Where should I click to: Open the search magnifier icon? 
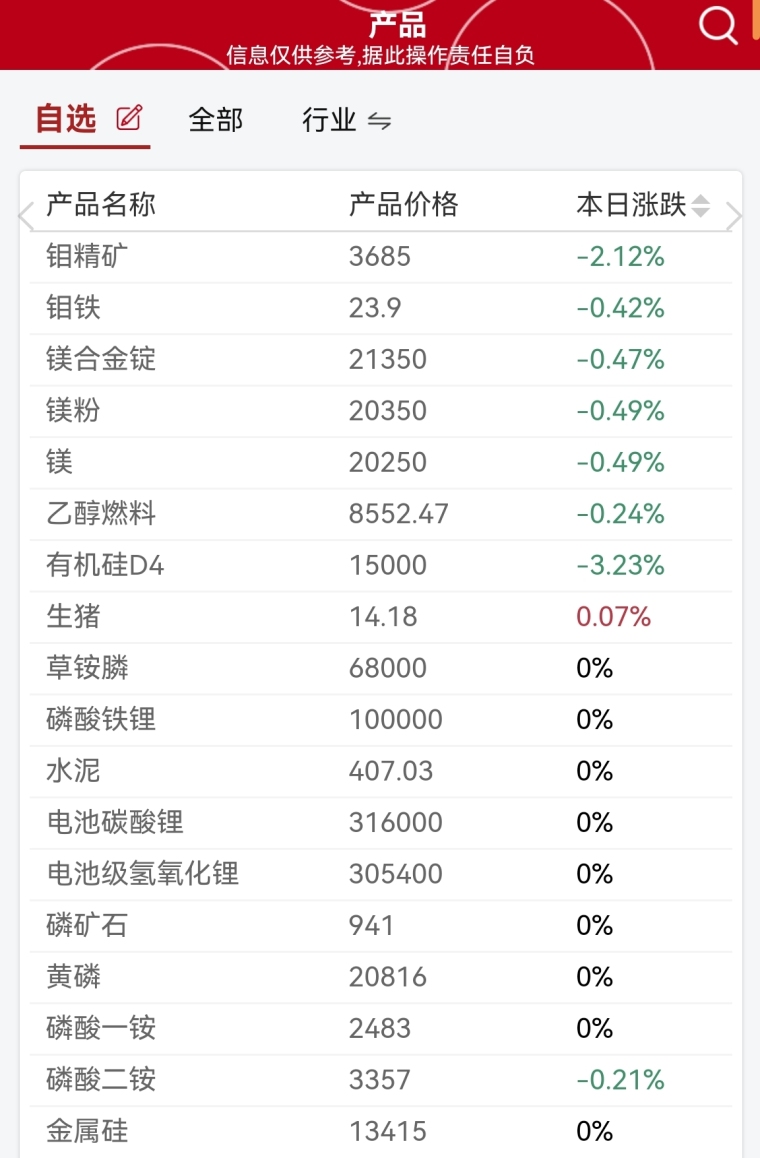tap(717, 25)
